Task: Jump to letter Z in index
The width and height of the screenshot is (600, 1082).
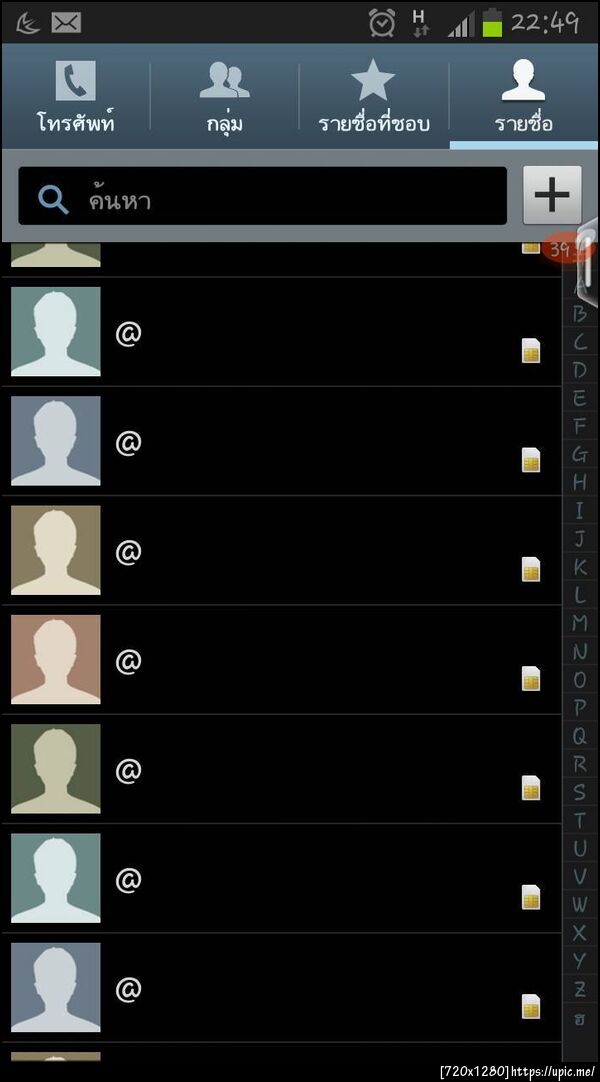Action: [x=579, y=988]
